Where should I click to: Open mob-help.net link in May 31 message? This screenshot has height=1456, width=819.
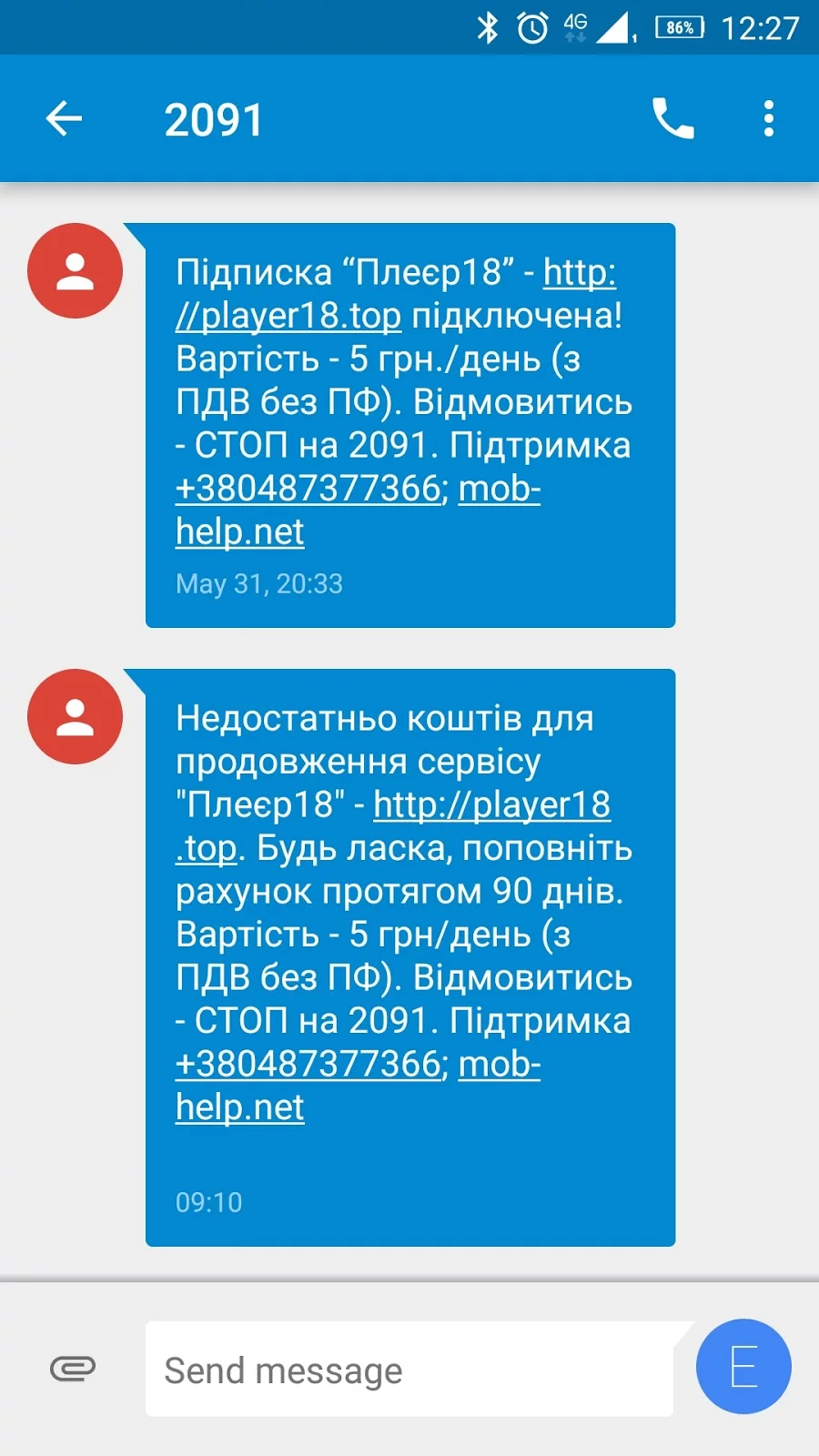coord(239,531)
